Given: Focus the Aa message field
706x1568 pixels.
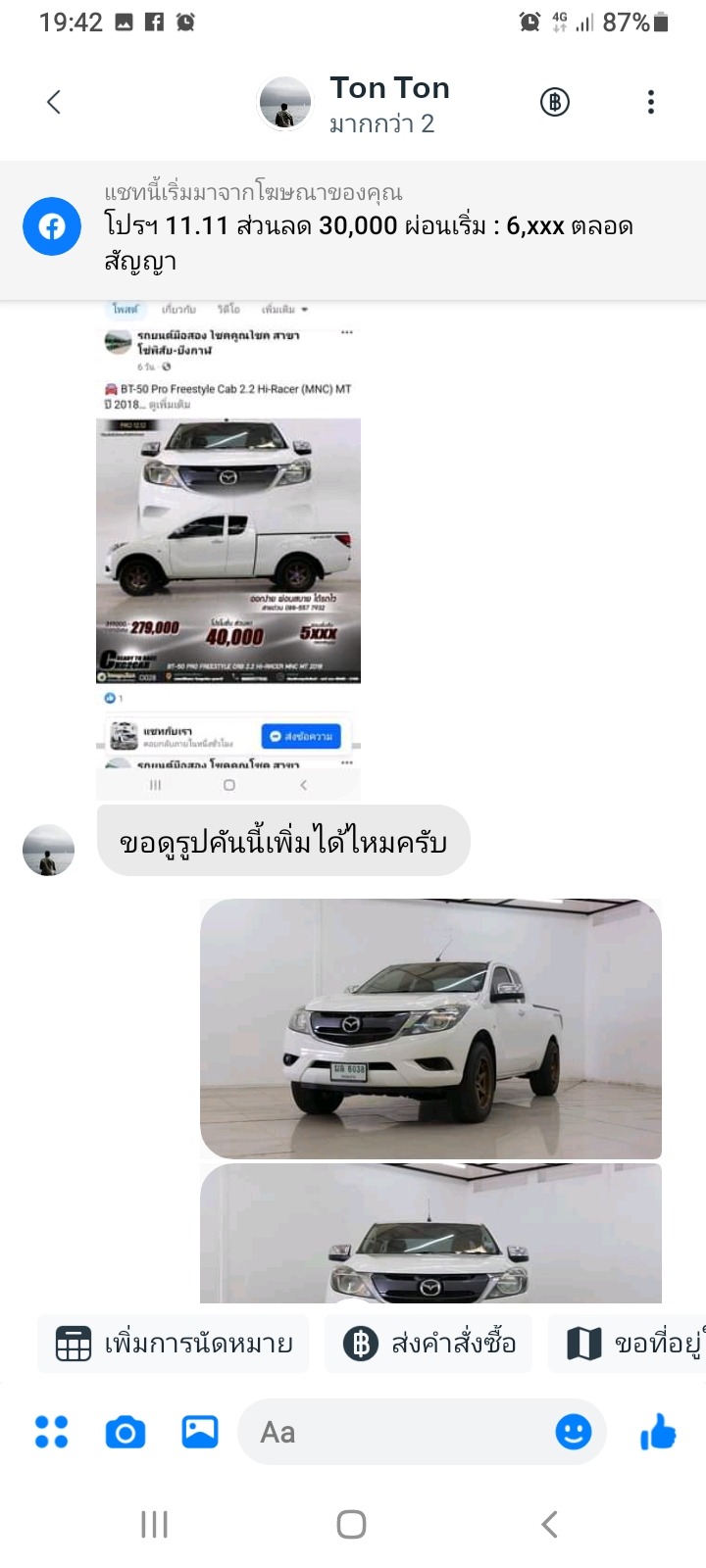Looking at the screenshot, I should (x=397, y=1432).
